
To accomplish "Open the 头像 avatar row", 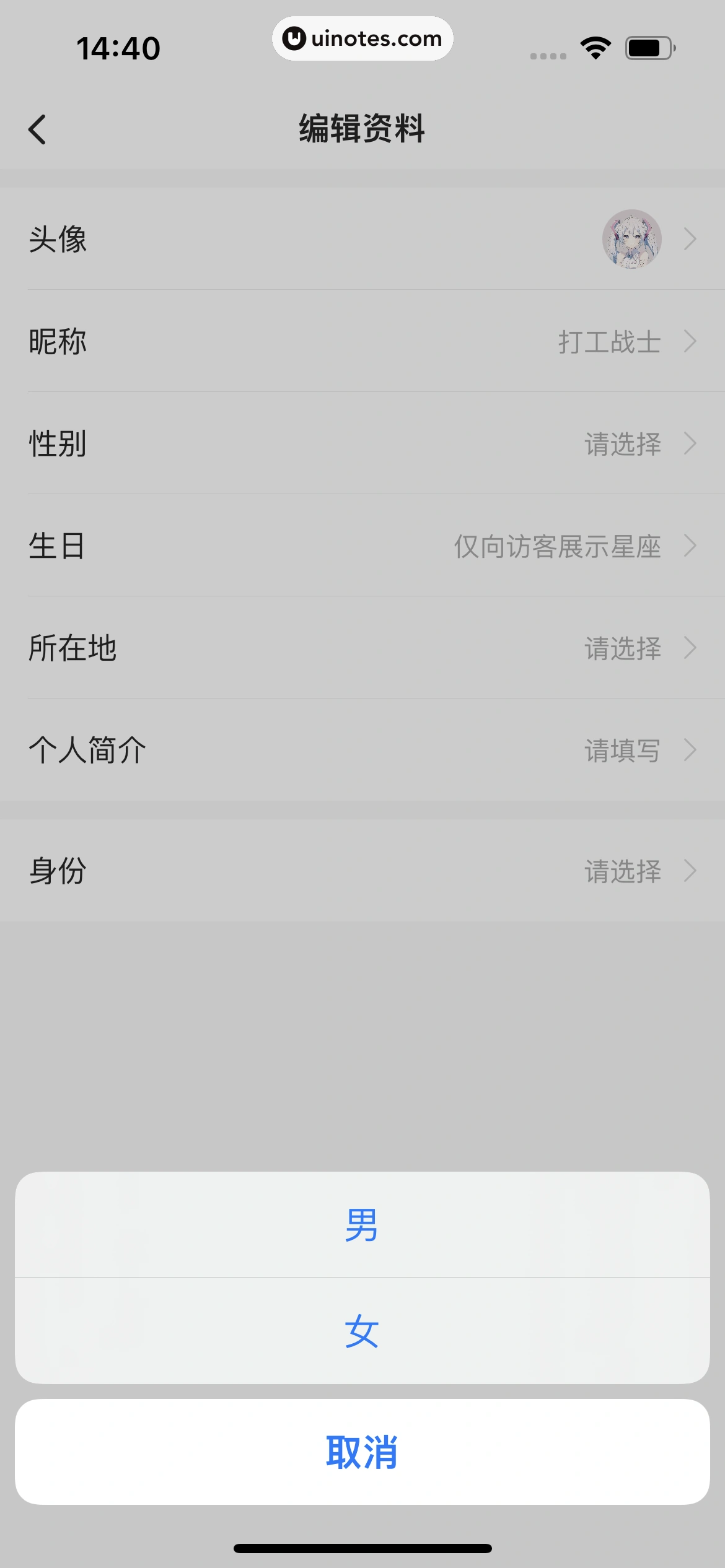I will pyautogui.click(x=362, y=240).
